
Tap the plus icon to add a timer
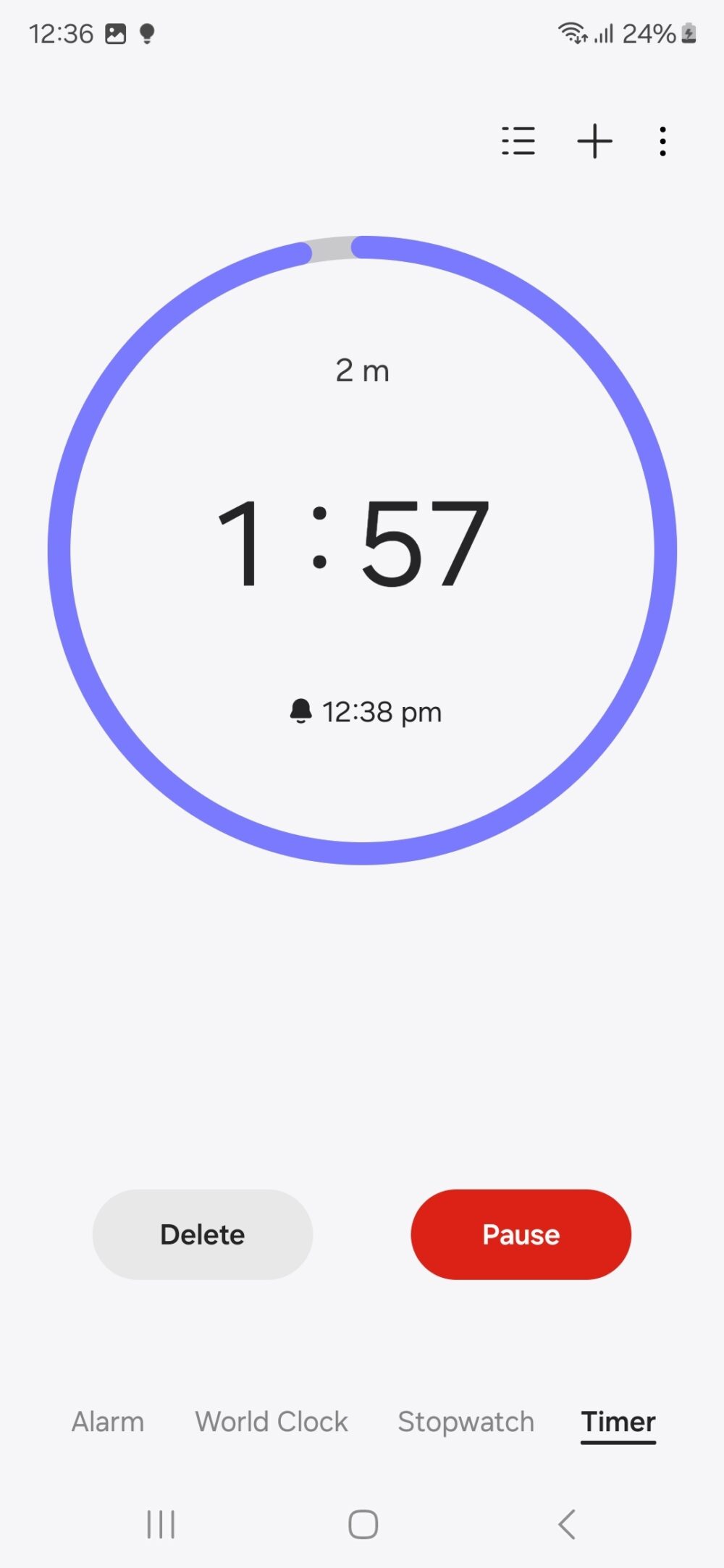(594, 141)
